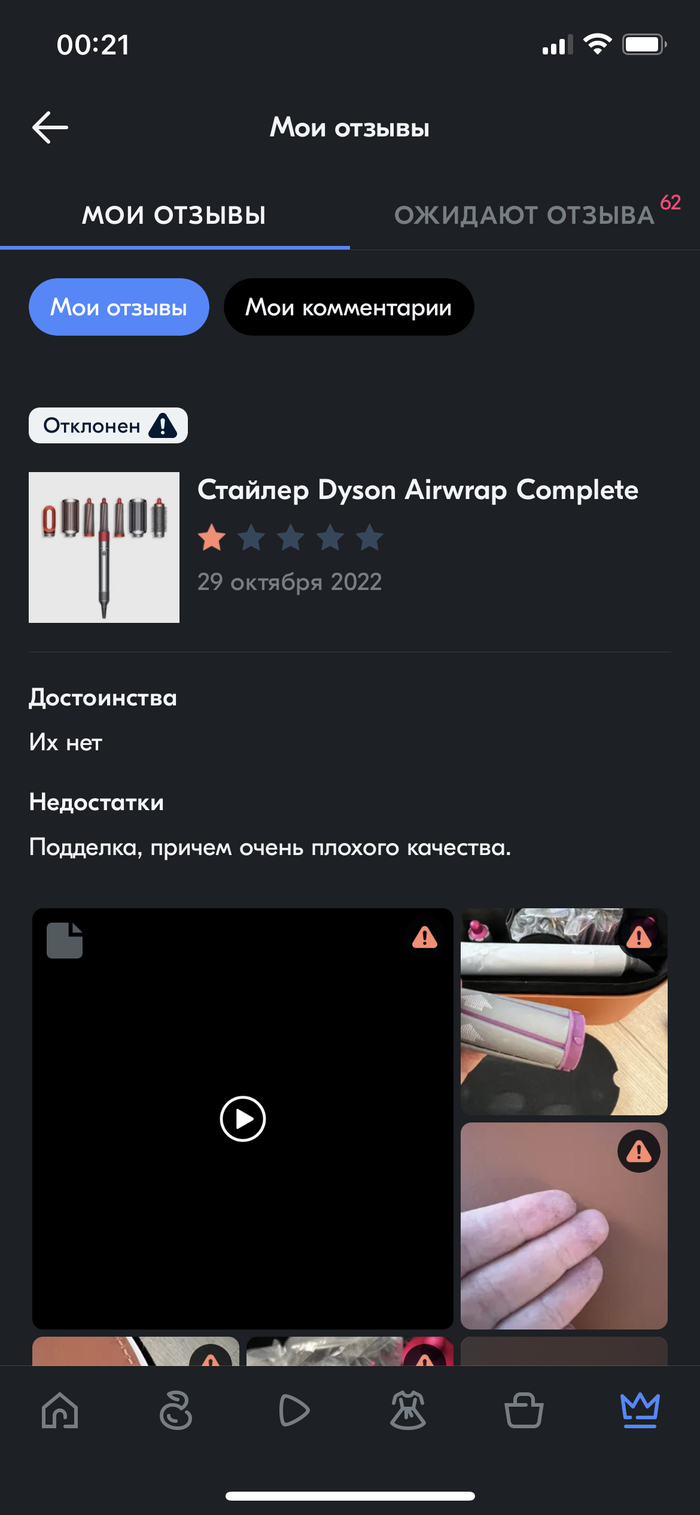Open the photo of fingers review image
700x1515 pixels.
[563, 1225]
